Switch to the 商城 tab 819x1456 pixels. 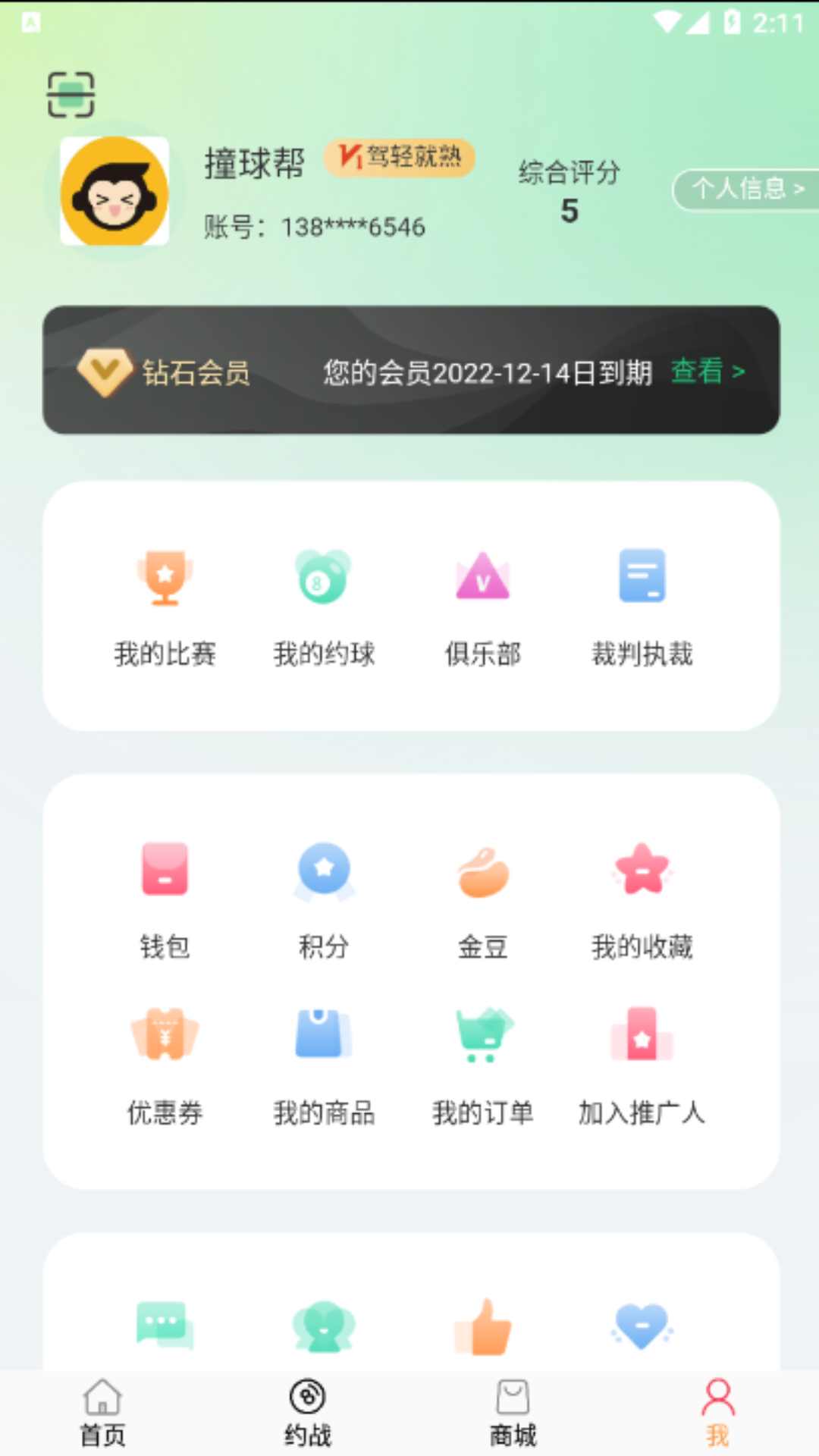tap(513, 1413)
